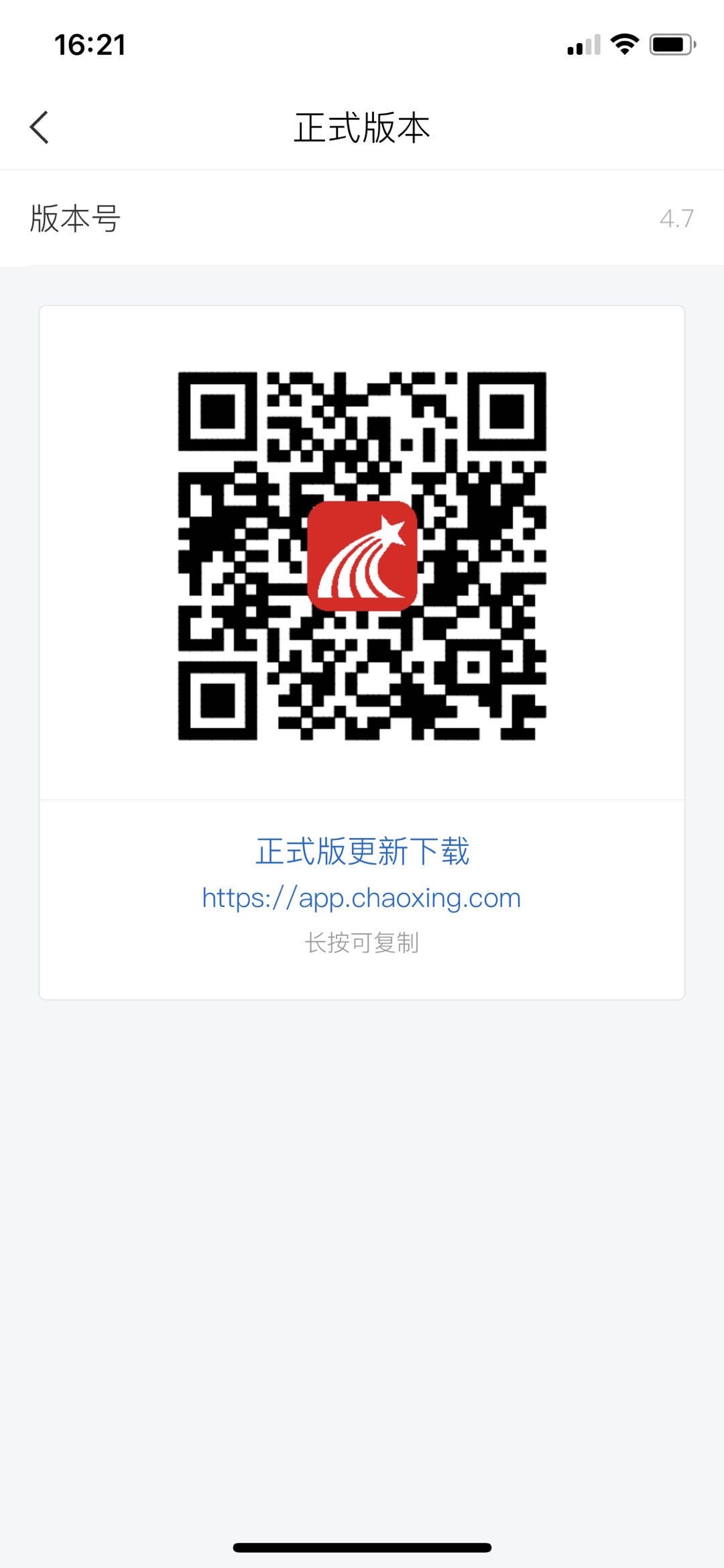This screenshot has height=1568, width=724.
Task: Go back using the top-left arrow
Action: click(x=40, y=127)
